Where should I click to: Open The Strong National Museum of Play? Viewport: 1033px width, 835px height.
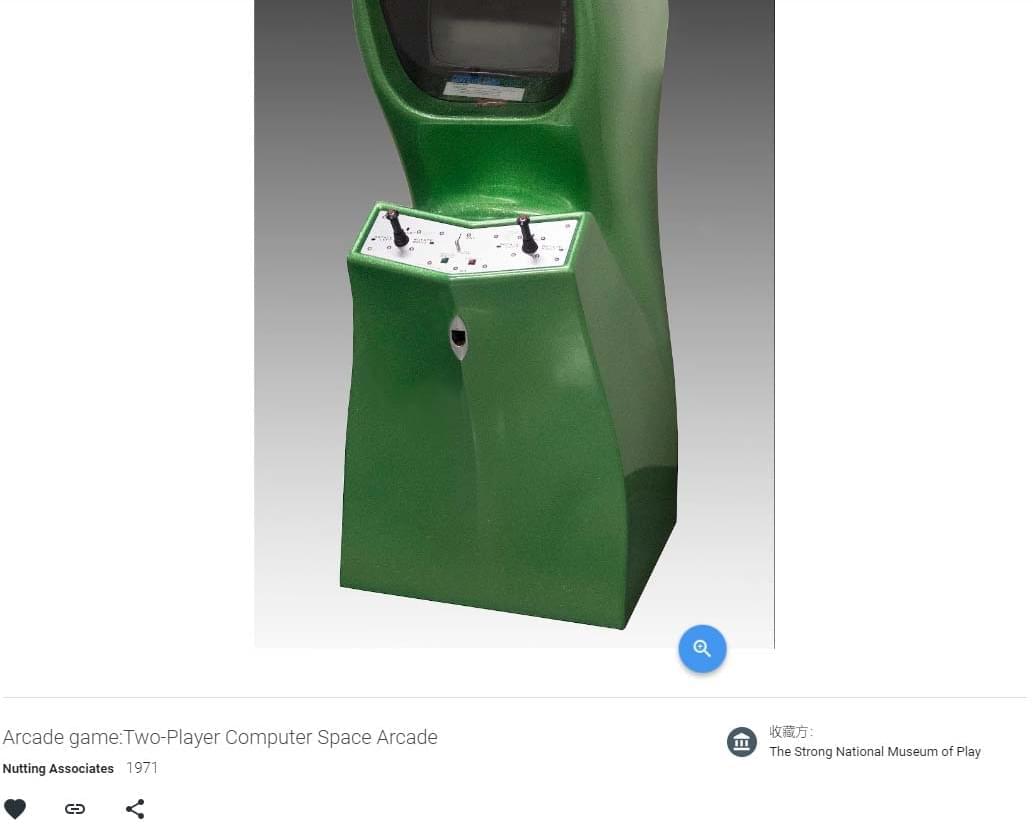pyautogui.click(x=874, y=752)
